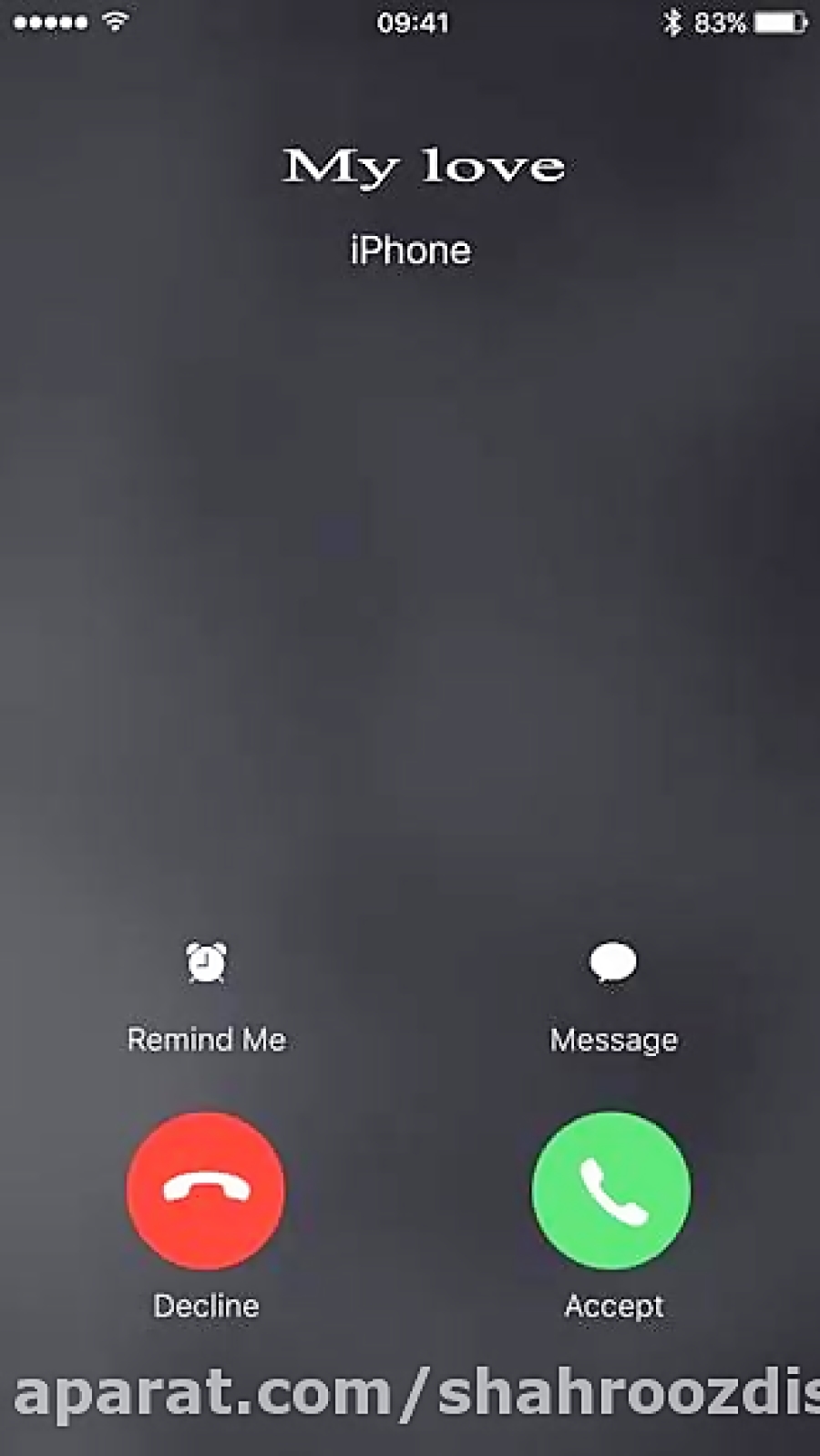Image resolution: width=820 pixels, height=1456 pixels.
Task: Decline the incoming call
Action: pyautogui.click(x=206, y=1190)
